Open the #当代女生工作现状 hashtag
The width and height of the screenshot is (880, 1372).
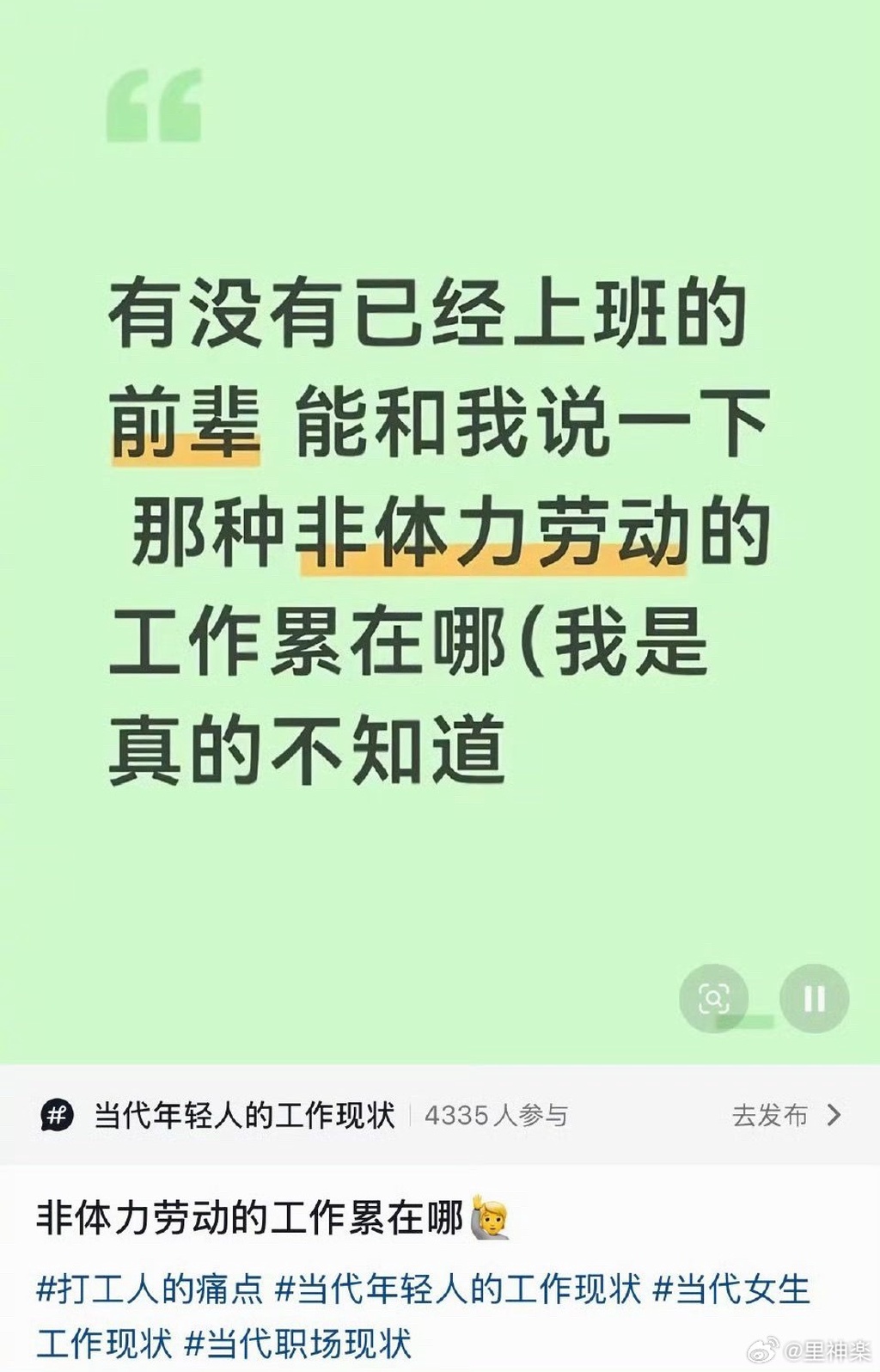[x=731, y=1289]
